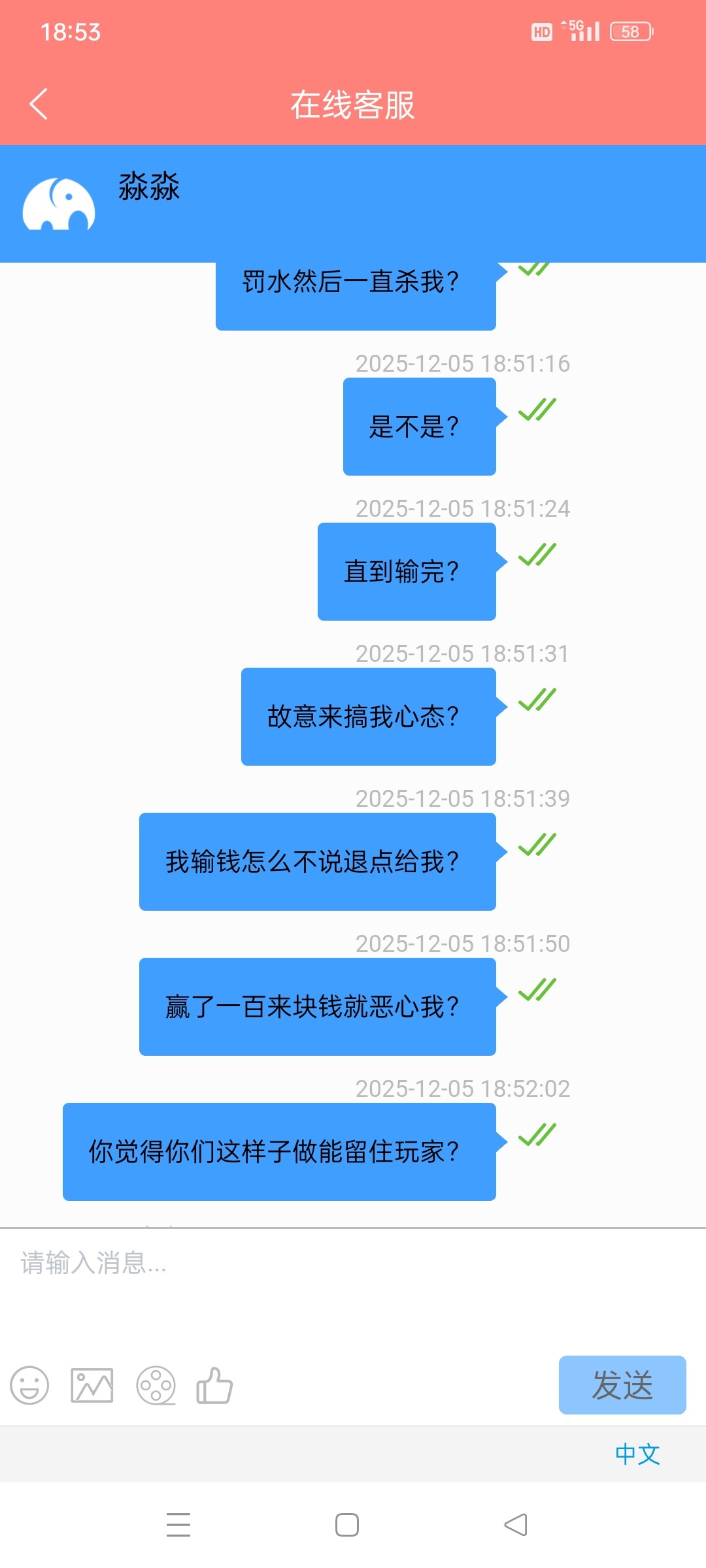Attach an image to chat
The image size is (706, 1568).
click(x=92, y=1385)
